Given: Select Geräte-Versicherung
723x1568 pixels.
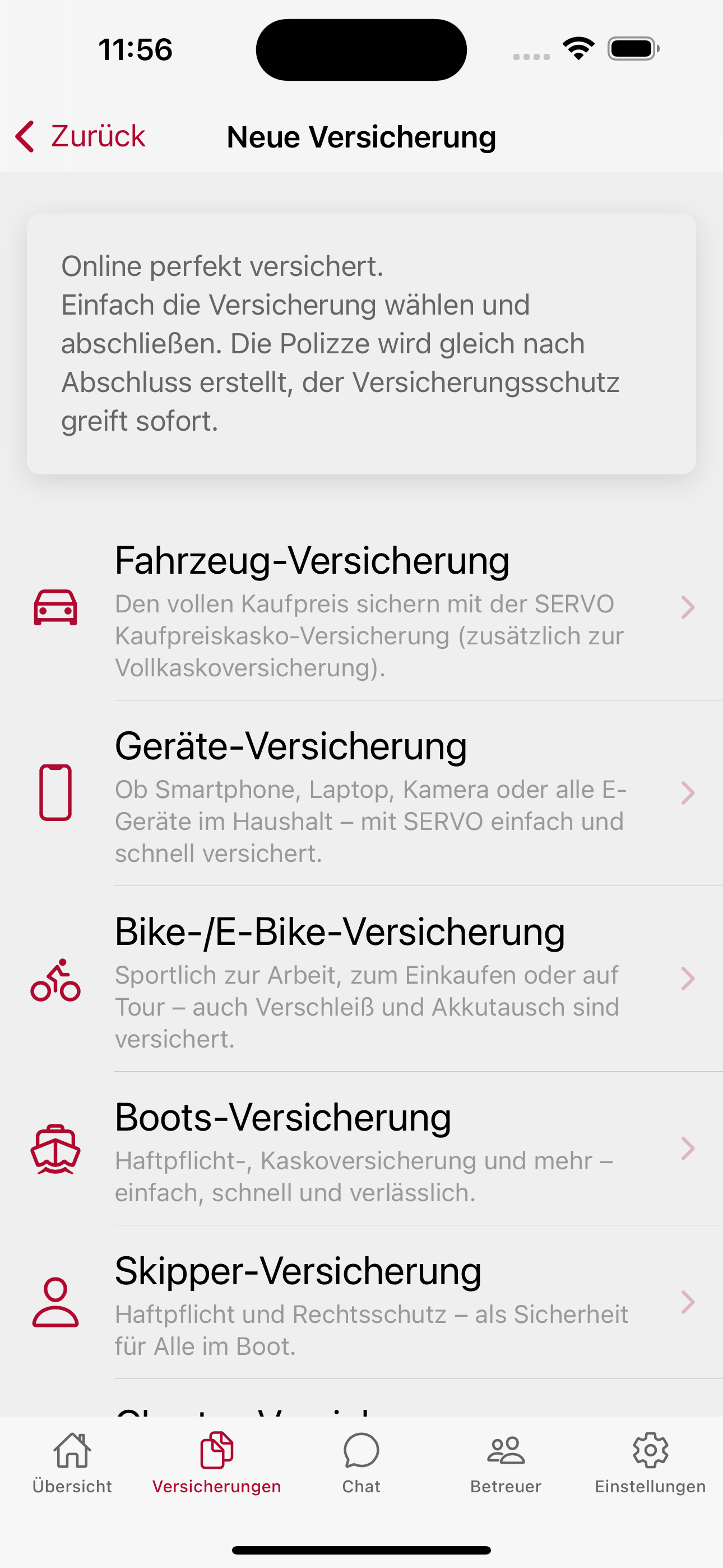Looking at the screenshot, I should point(361,793).
